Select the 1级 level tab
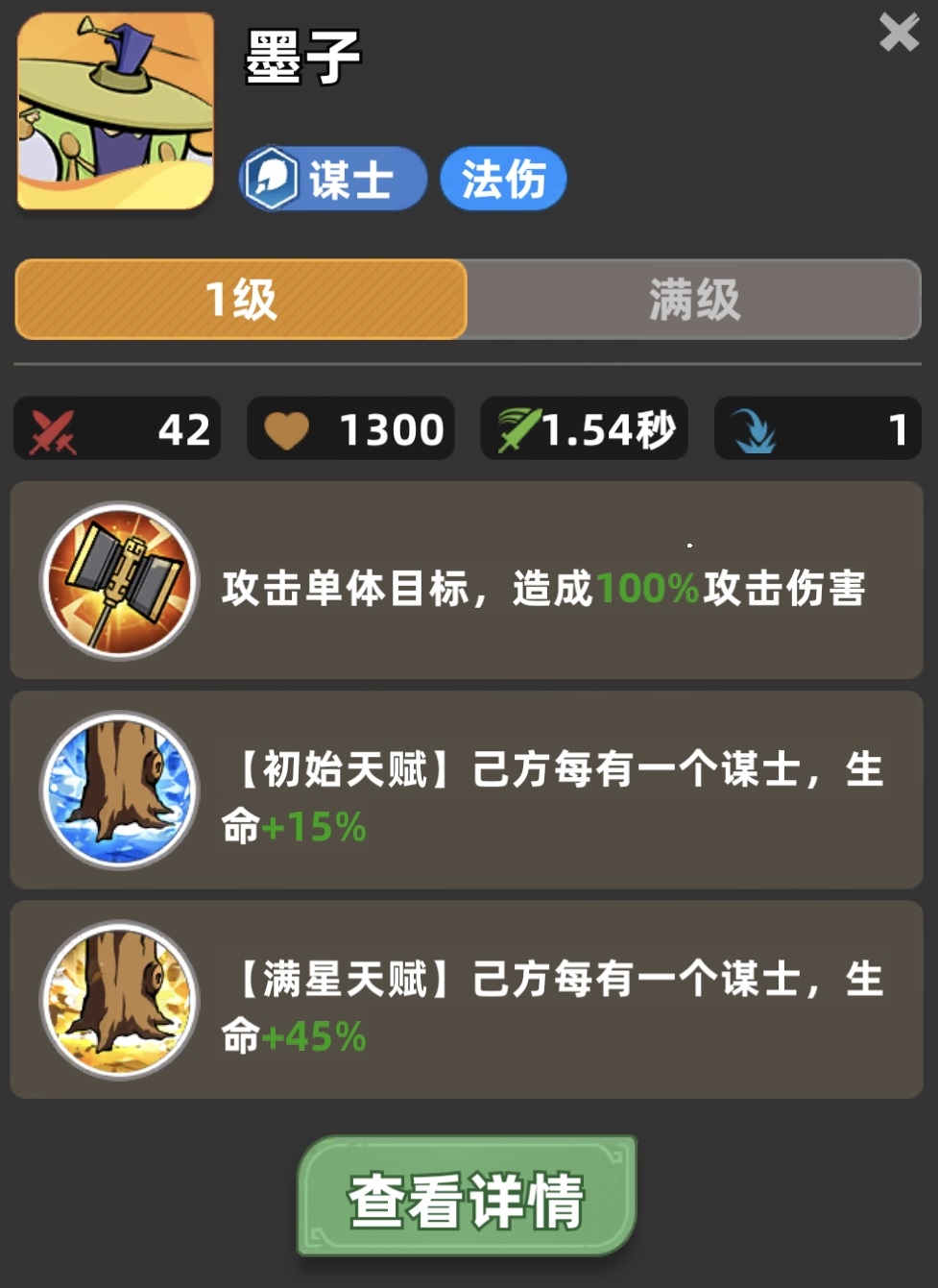This screenshot has width=938, height=1288. (x=241, y=300)
